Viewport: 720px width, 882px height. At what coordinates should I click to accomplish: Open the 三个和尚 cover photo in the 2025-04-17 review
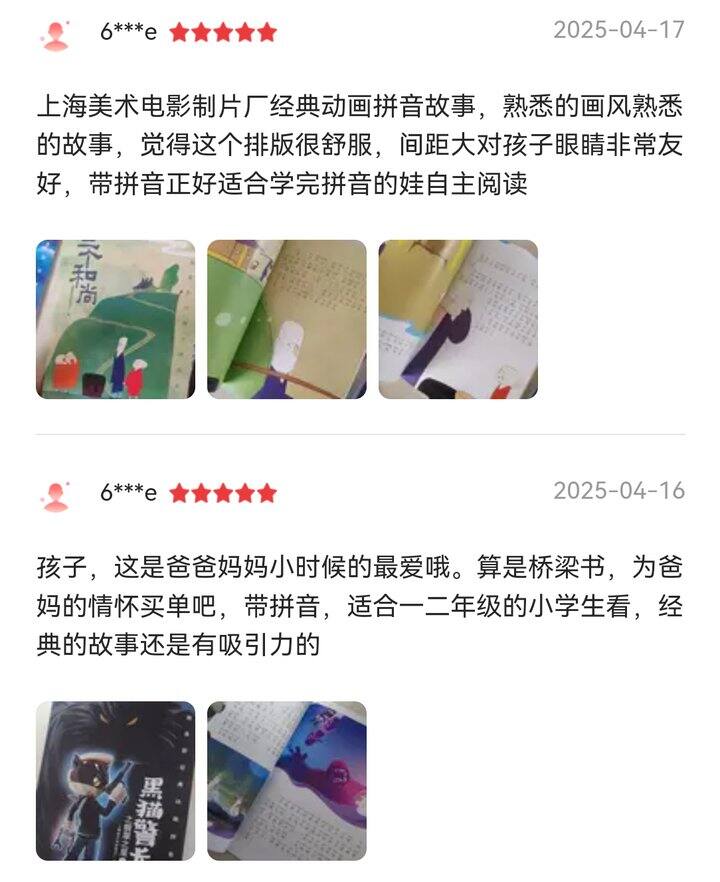(116, 320)
